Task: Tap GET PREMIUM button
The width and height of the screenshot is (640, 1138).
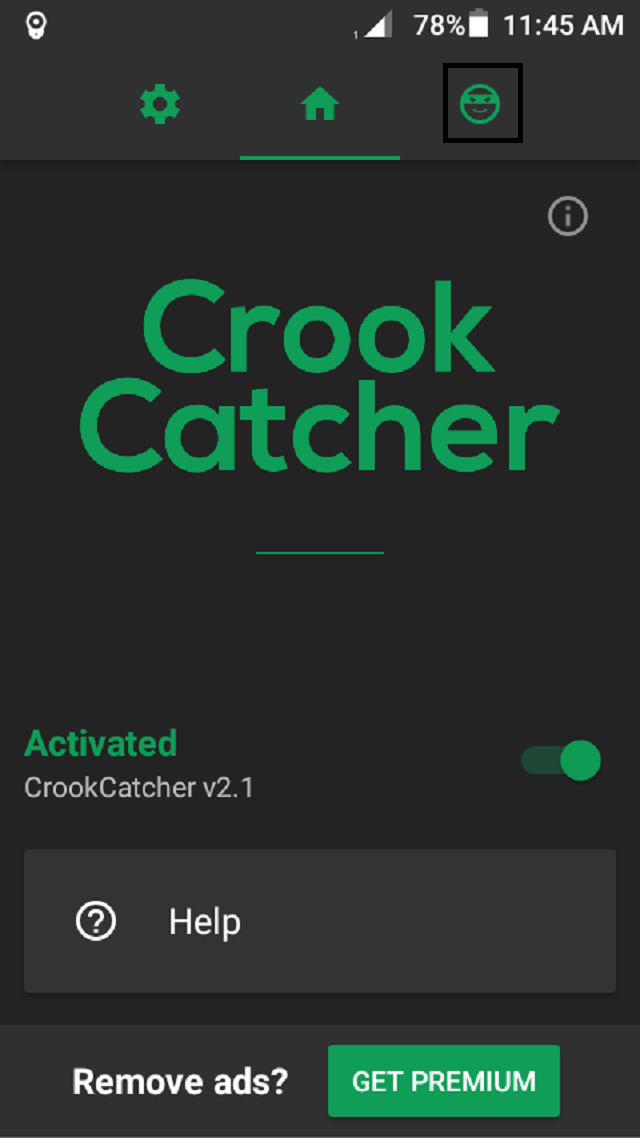Action: coord(443,1081)
